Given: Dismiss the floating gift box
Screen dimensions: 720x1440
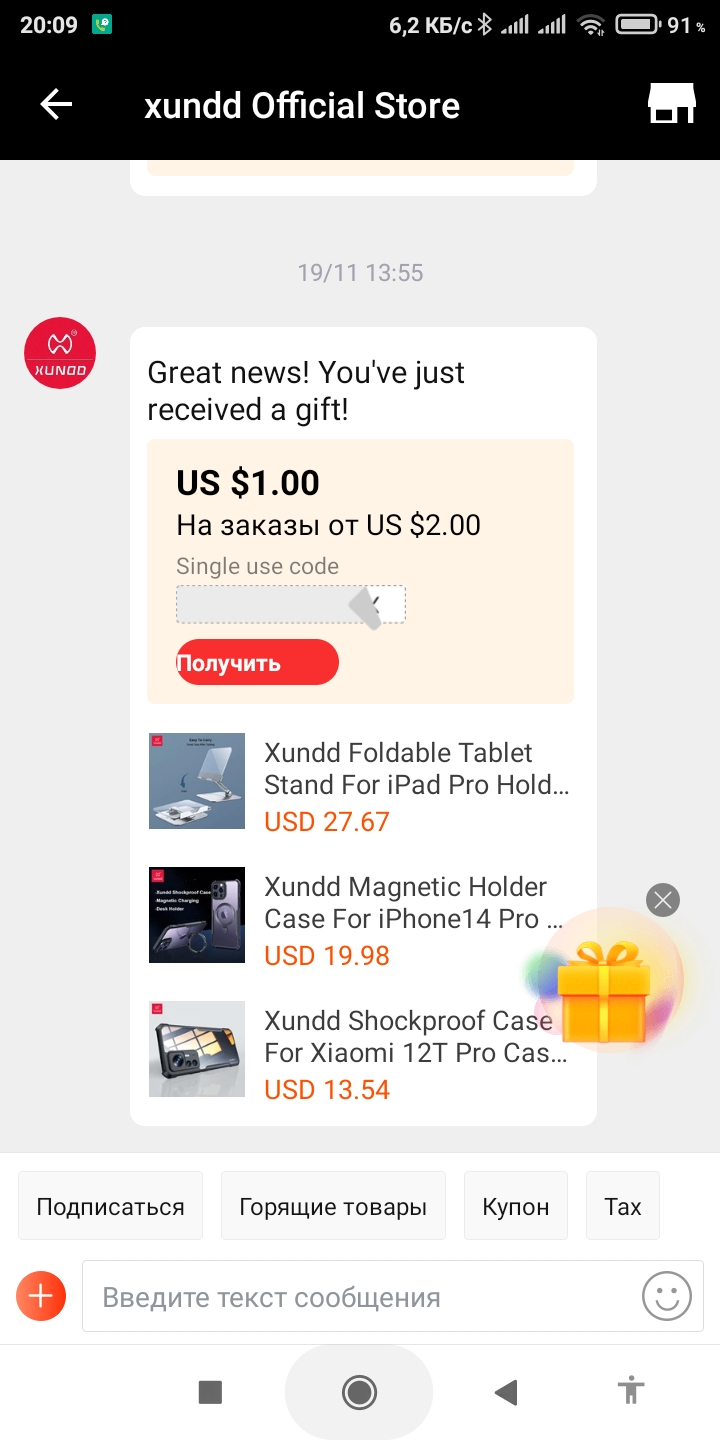Looking at the screenshot, I should pos(662,900).
